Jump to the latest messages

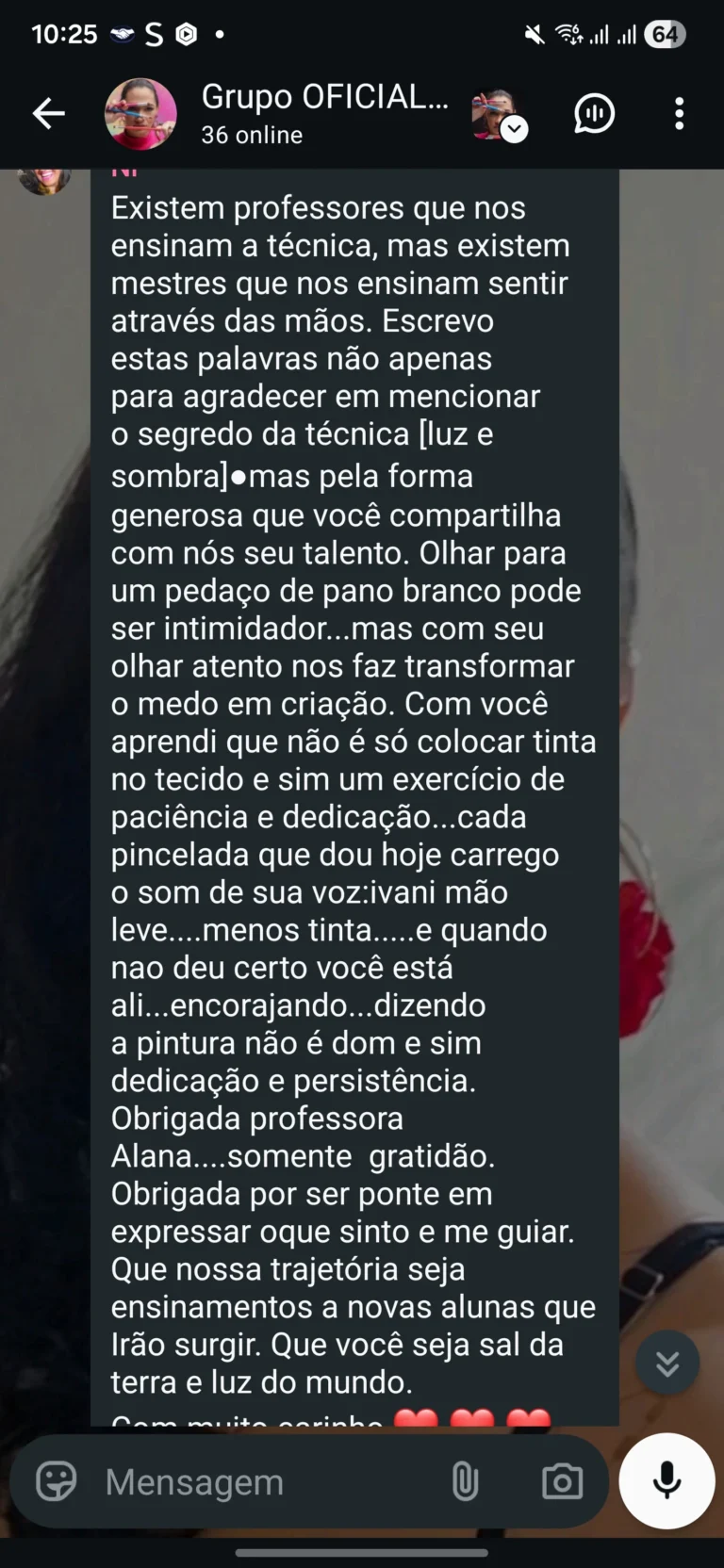pyautogui.click(x=667, y=1363)
